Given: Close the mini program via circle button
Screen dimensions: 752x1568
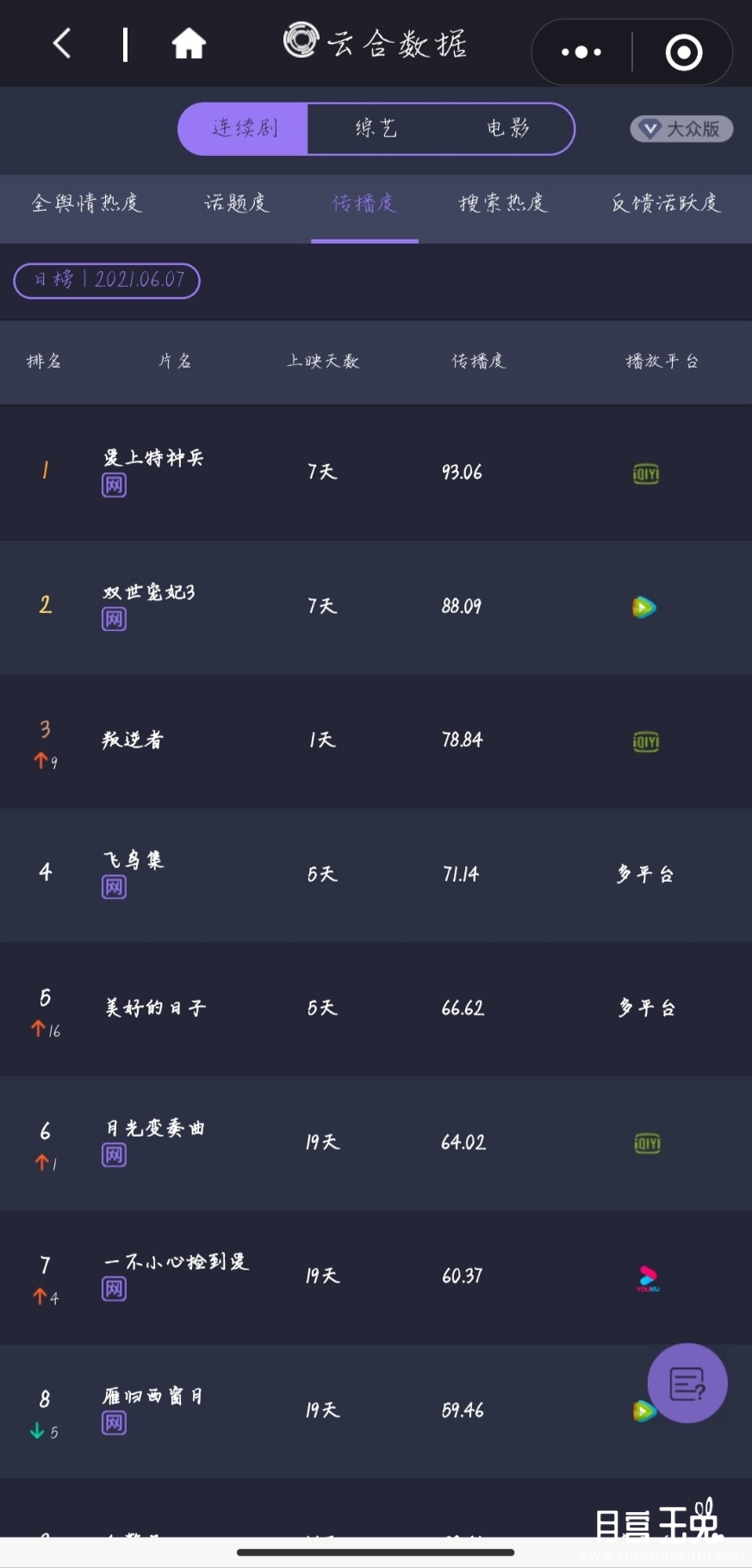Looking at the screenshot, I should pos(684,52).
